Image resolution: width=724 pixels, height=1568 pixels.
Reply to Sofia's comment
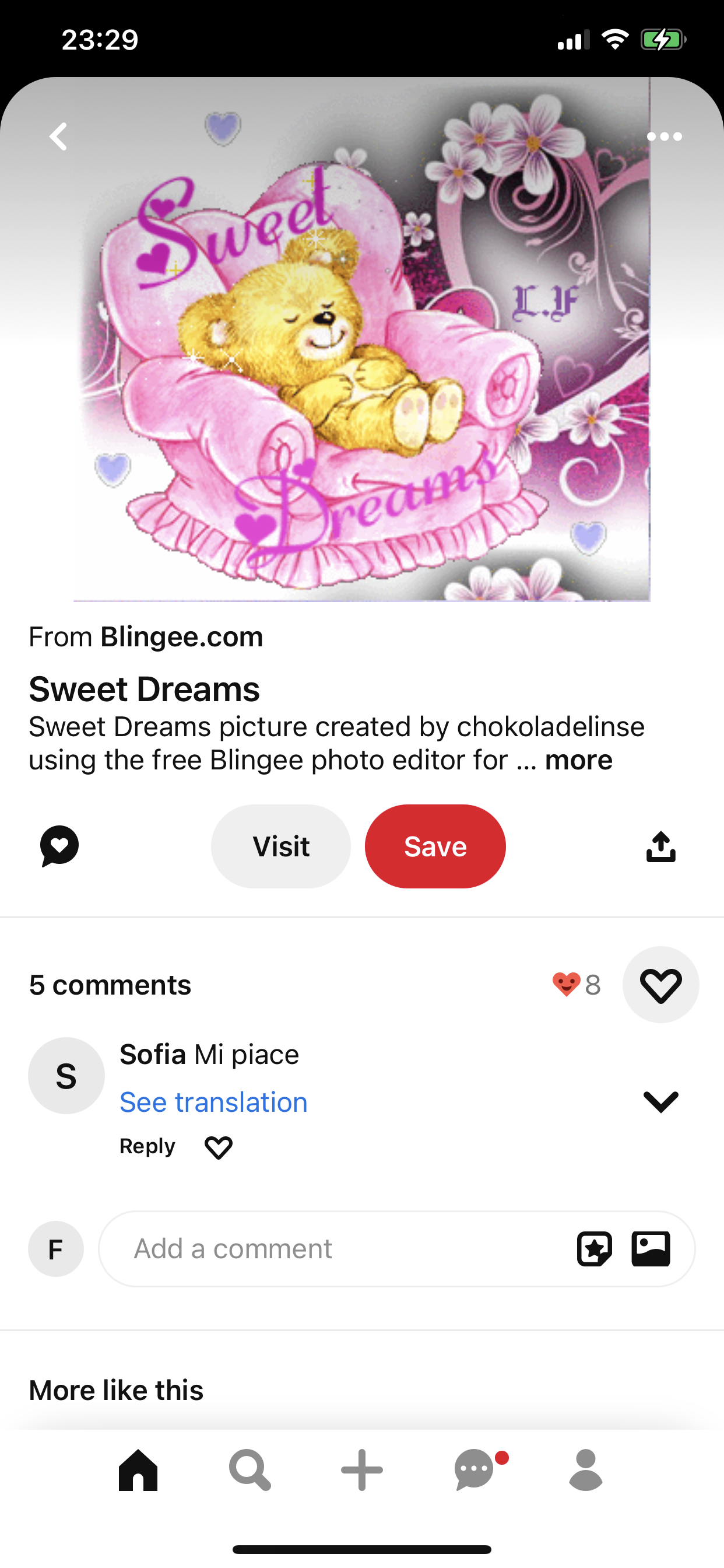147,1146
